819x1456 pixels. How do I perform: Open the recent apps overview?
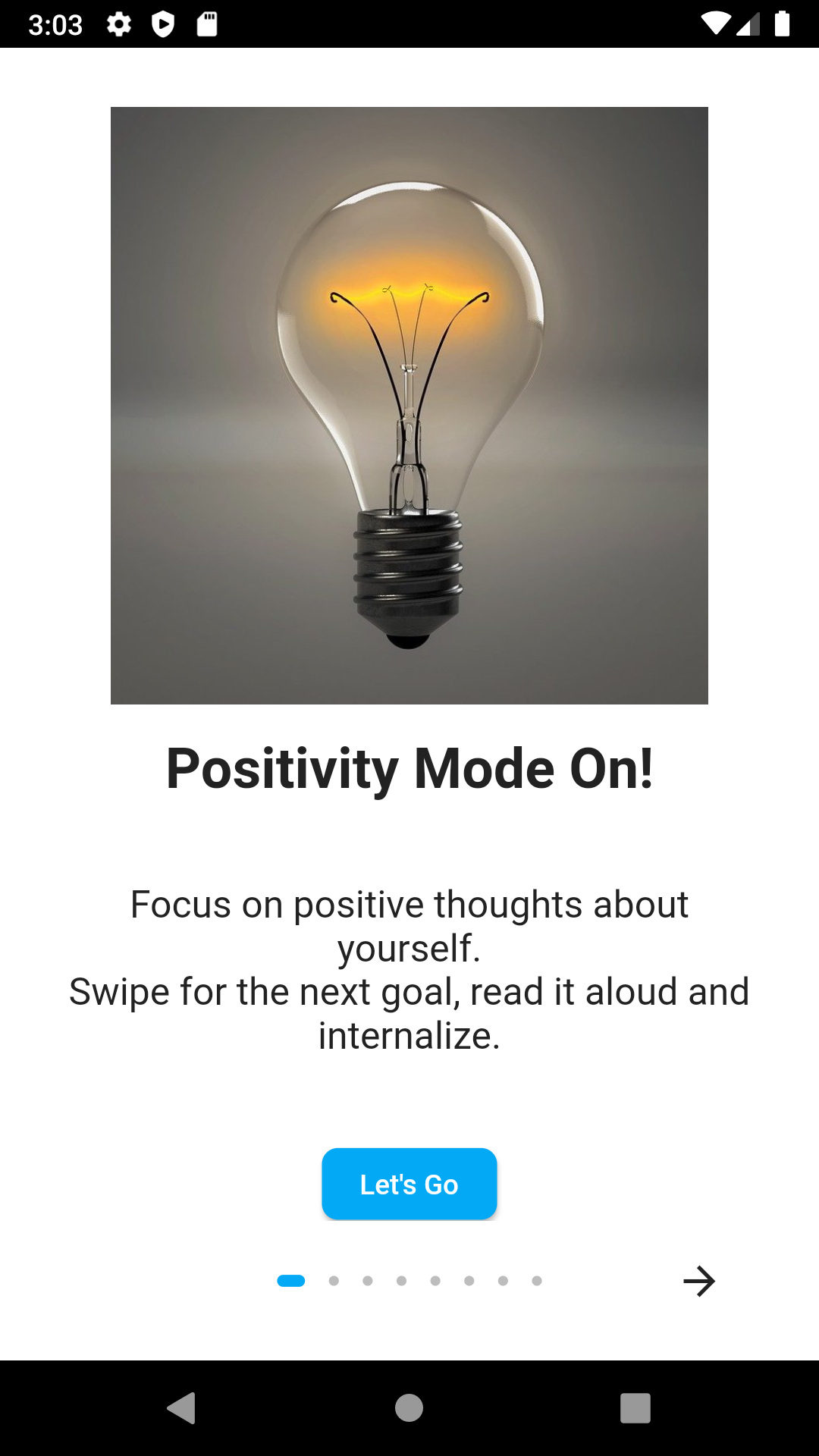635,1408
